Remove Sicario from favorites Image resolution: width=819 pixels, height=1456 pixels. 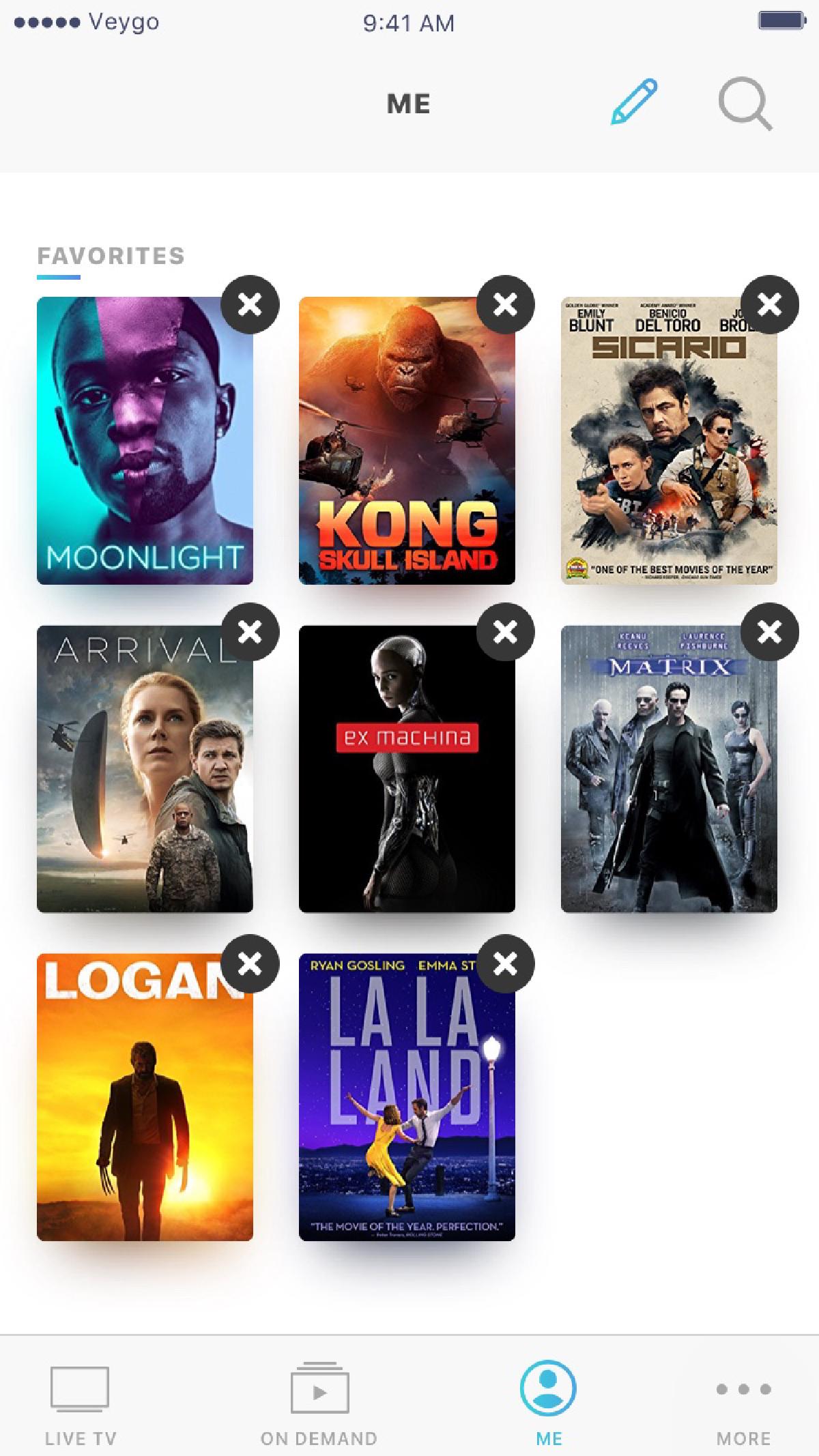(769, 304)
